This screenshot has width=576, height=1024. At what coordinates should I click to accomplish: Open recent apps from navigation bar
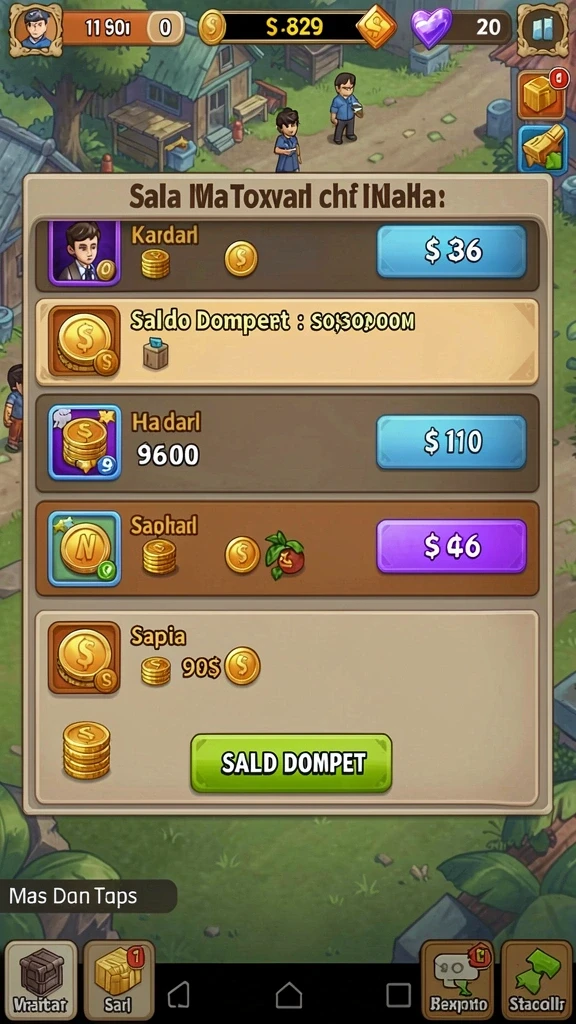[x=398, y=996]
